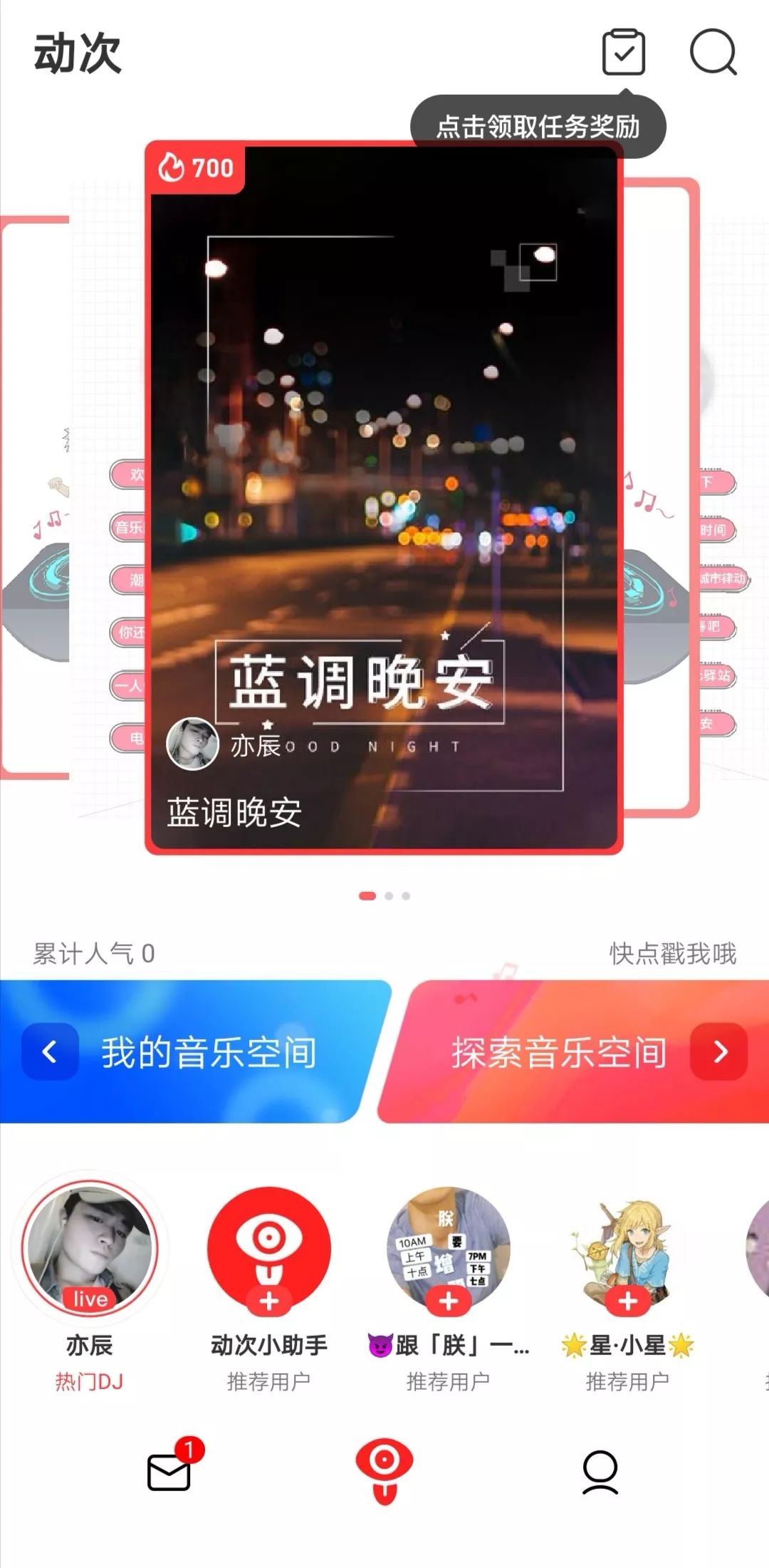Image resolution: width=769 pixels, height=1568 pixels.
Task: Tap the carousel page indicator dots
Action: (x=384, y=895)
